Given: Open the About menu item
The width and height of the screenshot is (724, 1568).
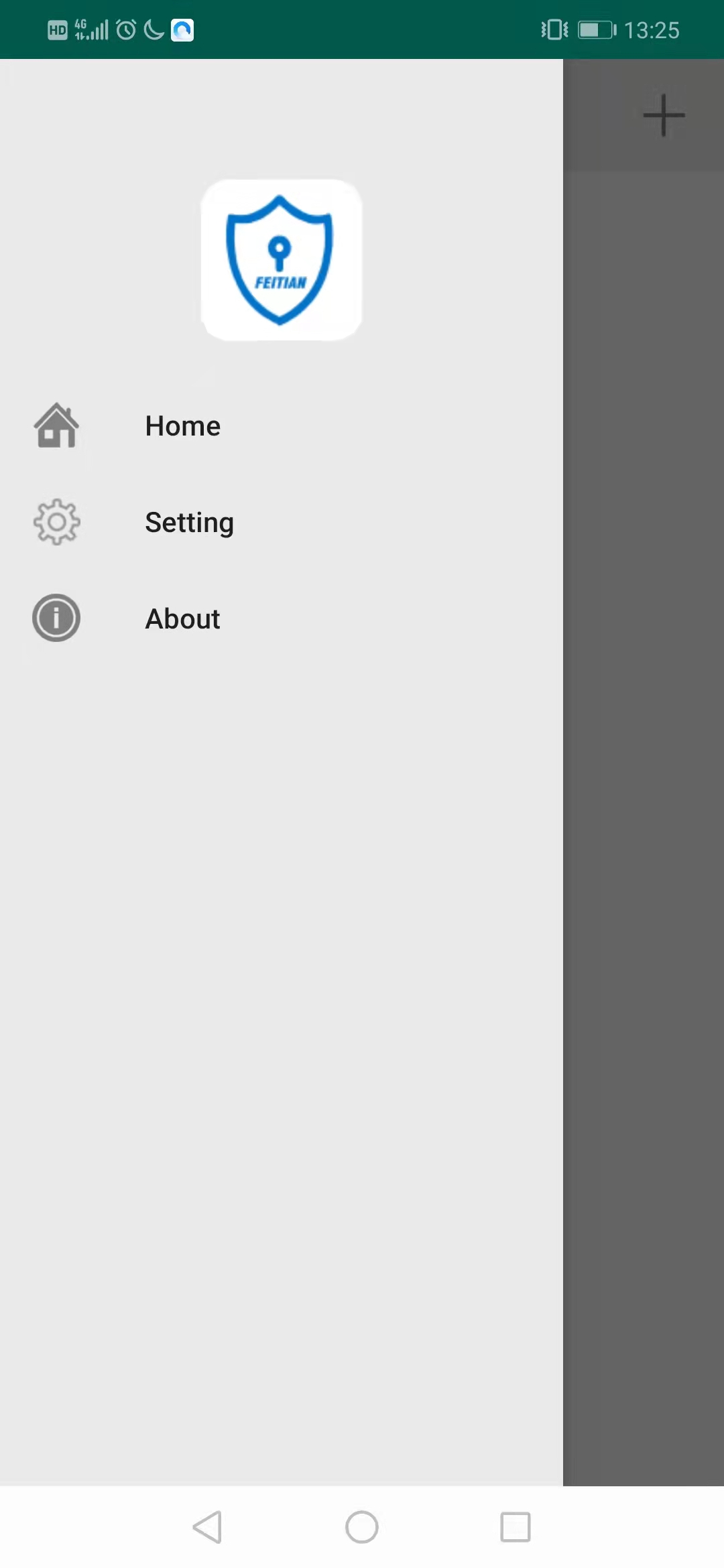Looking at the screenshot, I should (282, 618).
